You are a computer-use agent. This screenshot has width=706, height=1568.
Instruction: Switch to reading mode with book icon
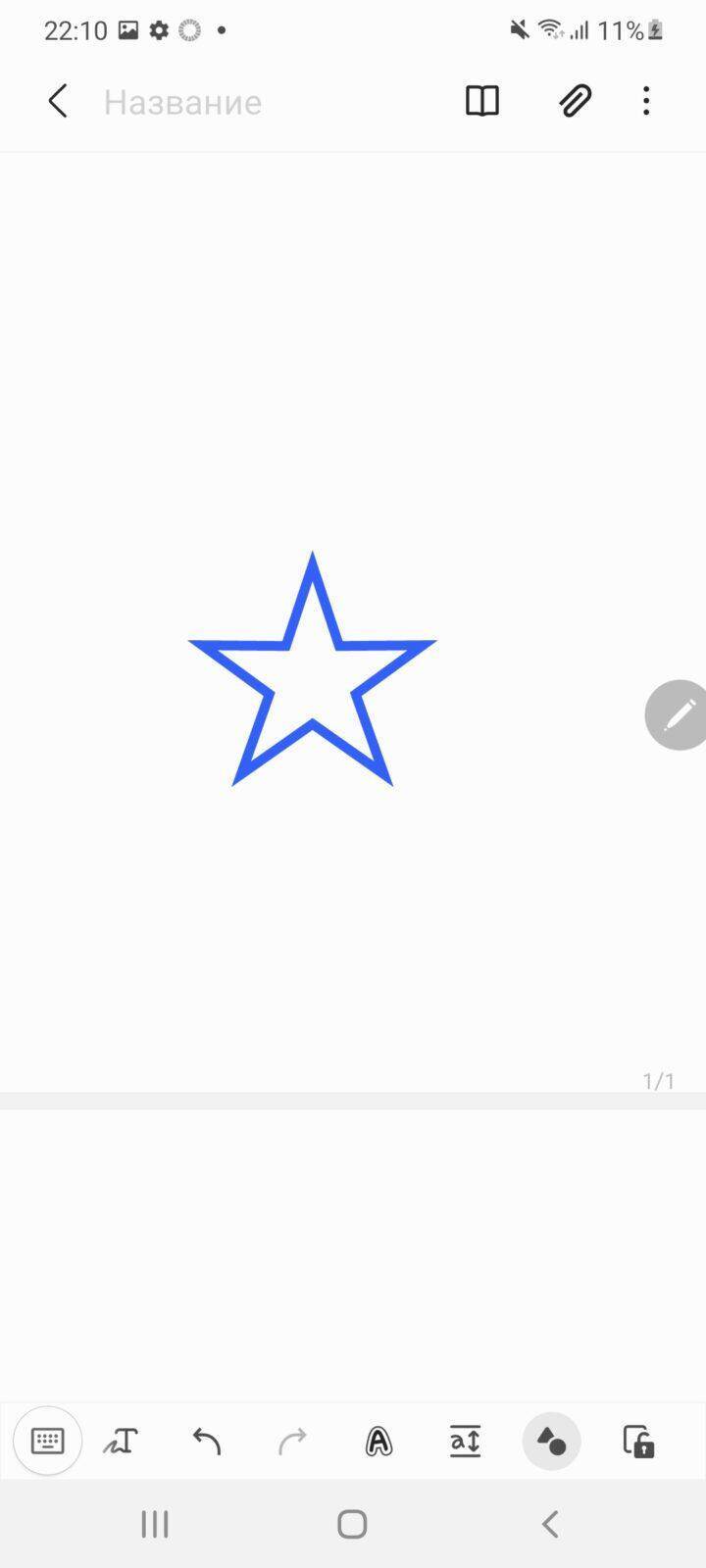click(481, 101)
